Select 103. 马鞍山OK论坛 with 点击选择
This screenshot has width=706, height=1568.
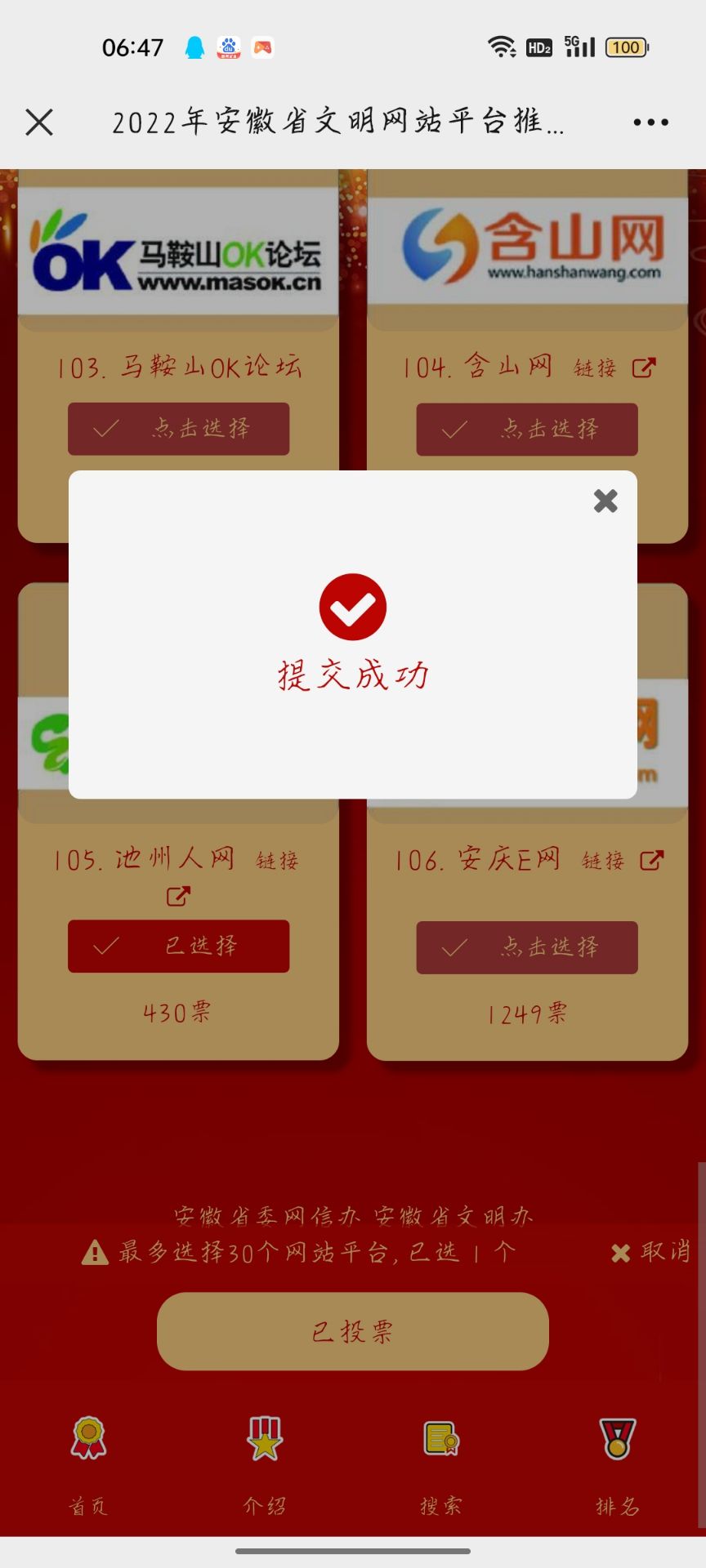pyautogui.click(x=178, y=429)
